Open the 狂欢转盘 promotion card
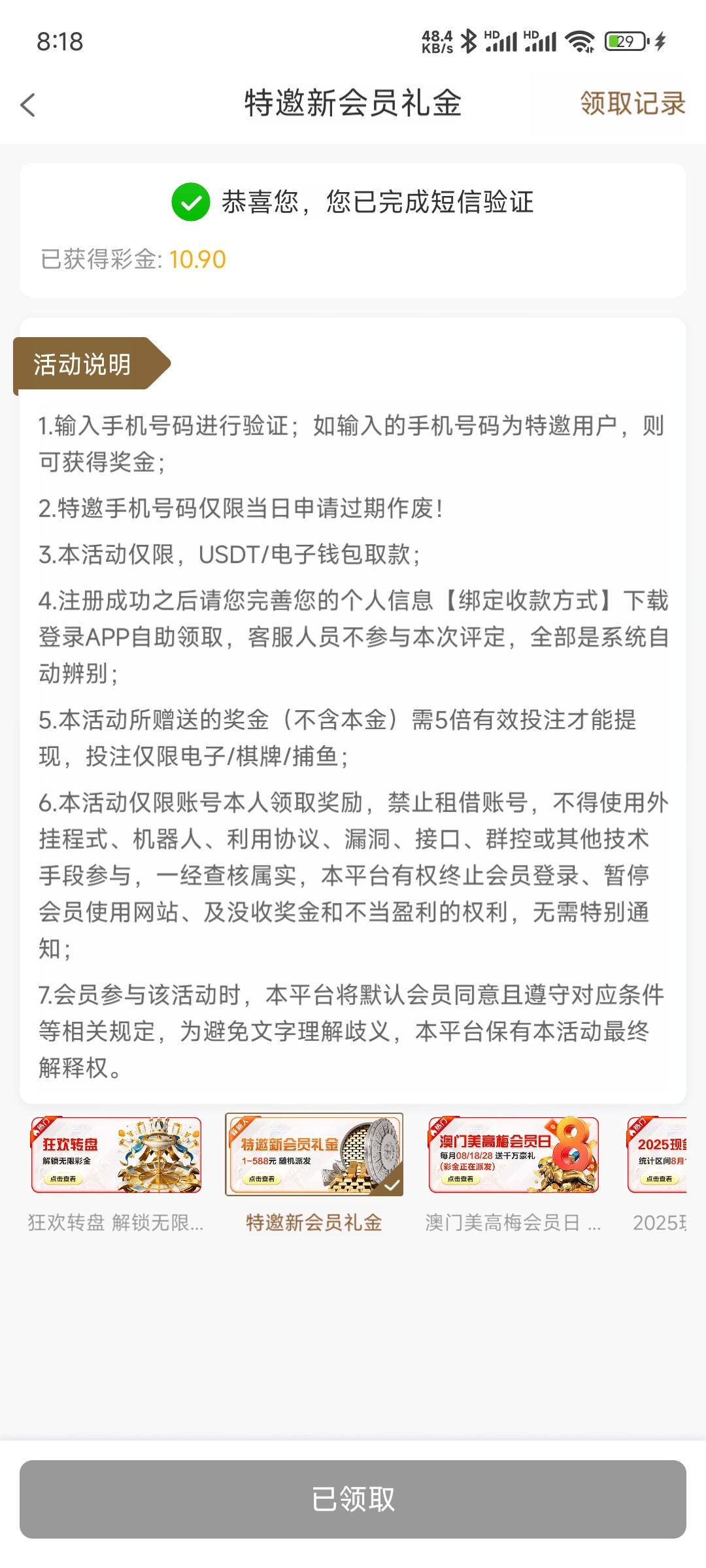 [116, 1155]
